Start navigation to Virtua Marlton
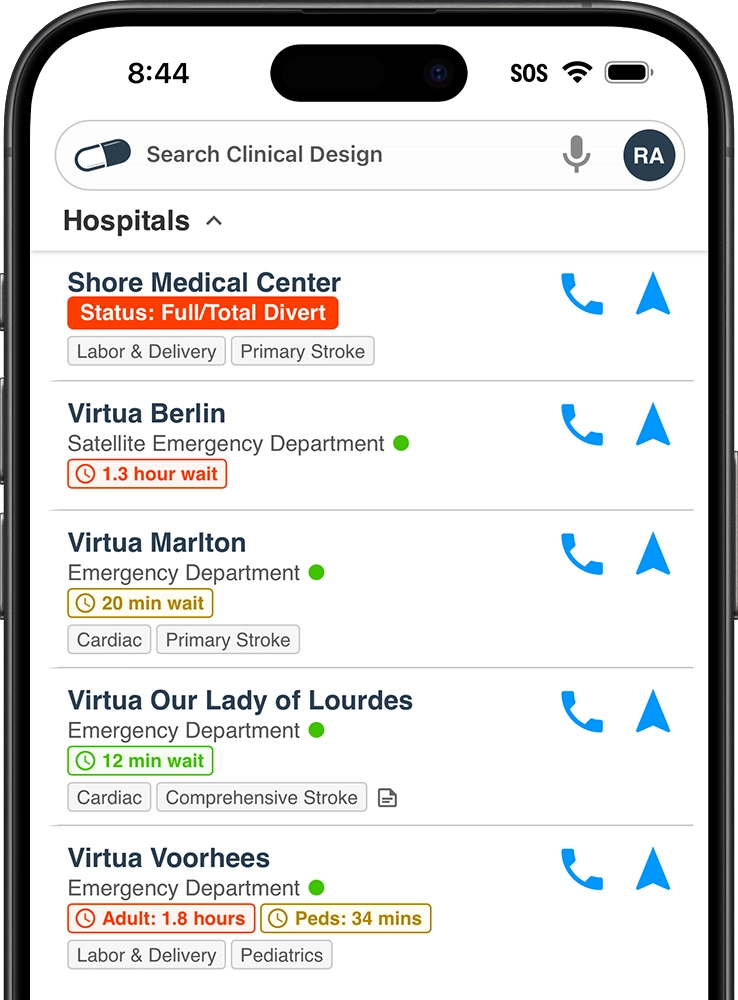738x1000 pixels. point(653,554)
